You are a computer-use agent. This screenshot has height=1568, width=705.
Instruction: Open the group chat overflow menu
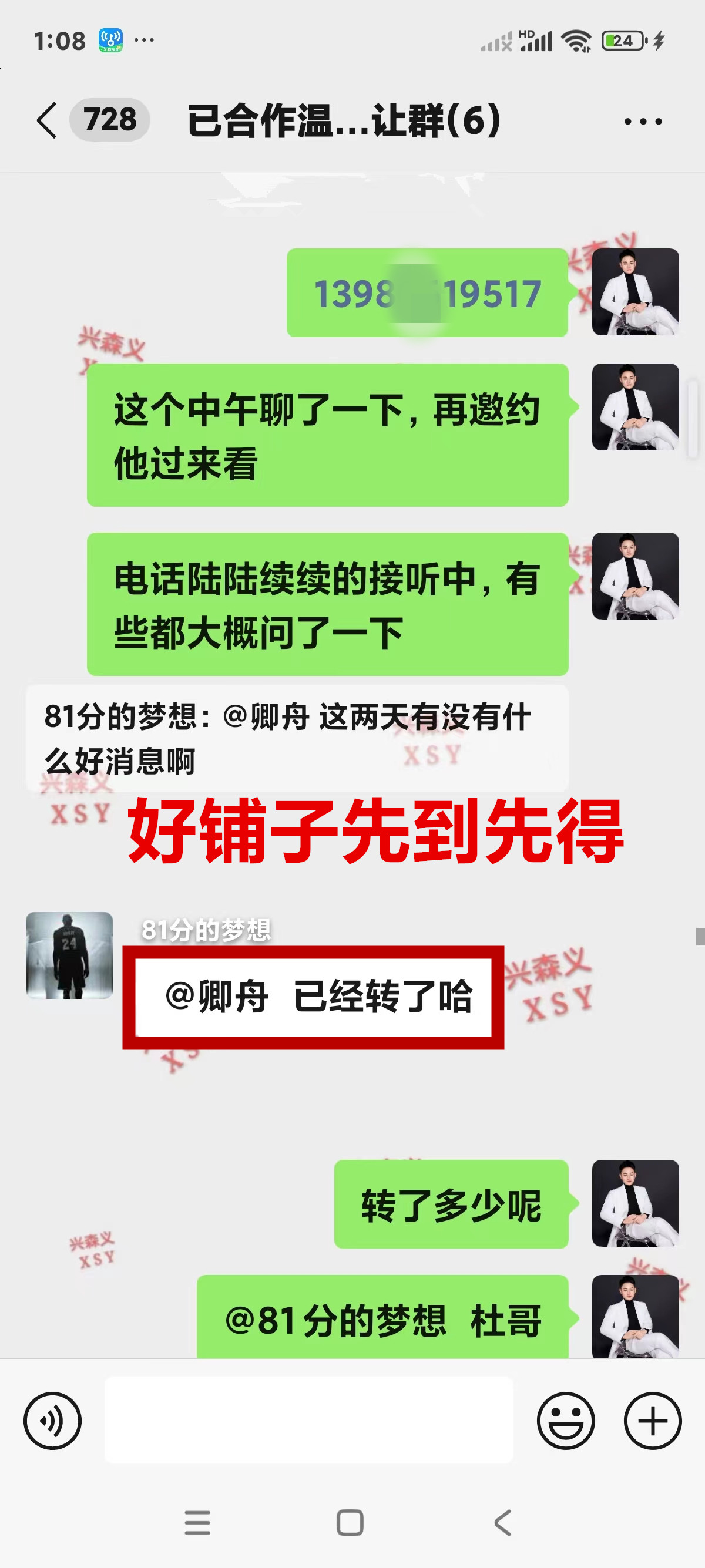642,121
